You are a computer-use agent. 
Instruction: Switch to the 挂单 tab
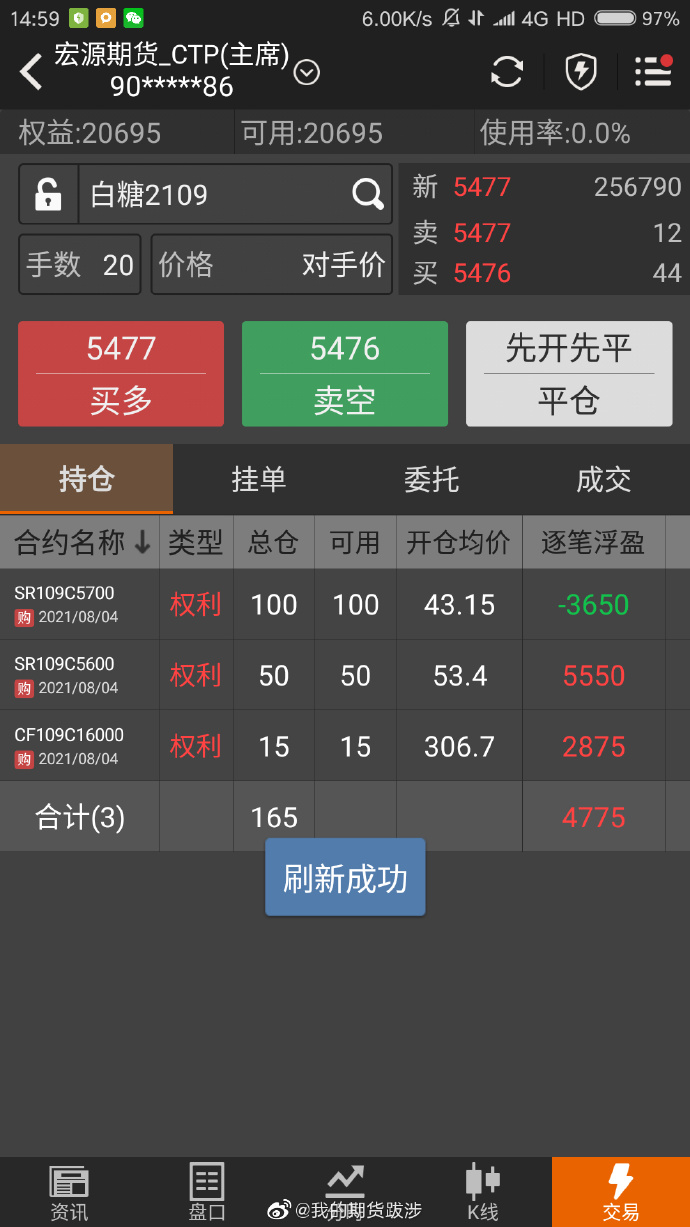point(259,479)
